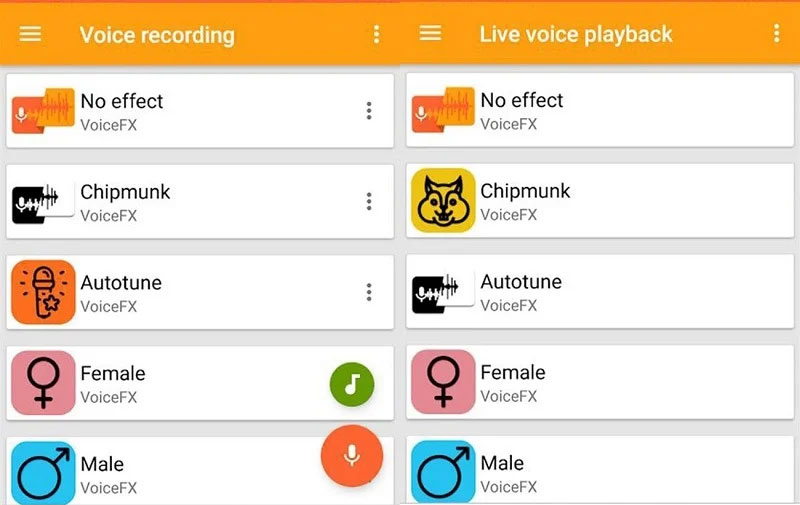Tap the green music note button
The height and width of the screenshot is (505, 800).
pos(352,384)
